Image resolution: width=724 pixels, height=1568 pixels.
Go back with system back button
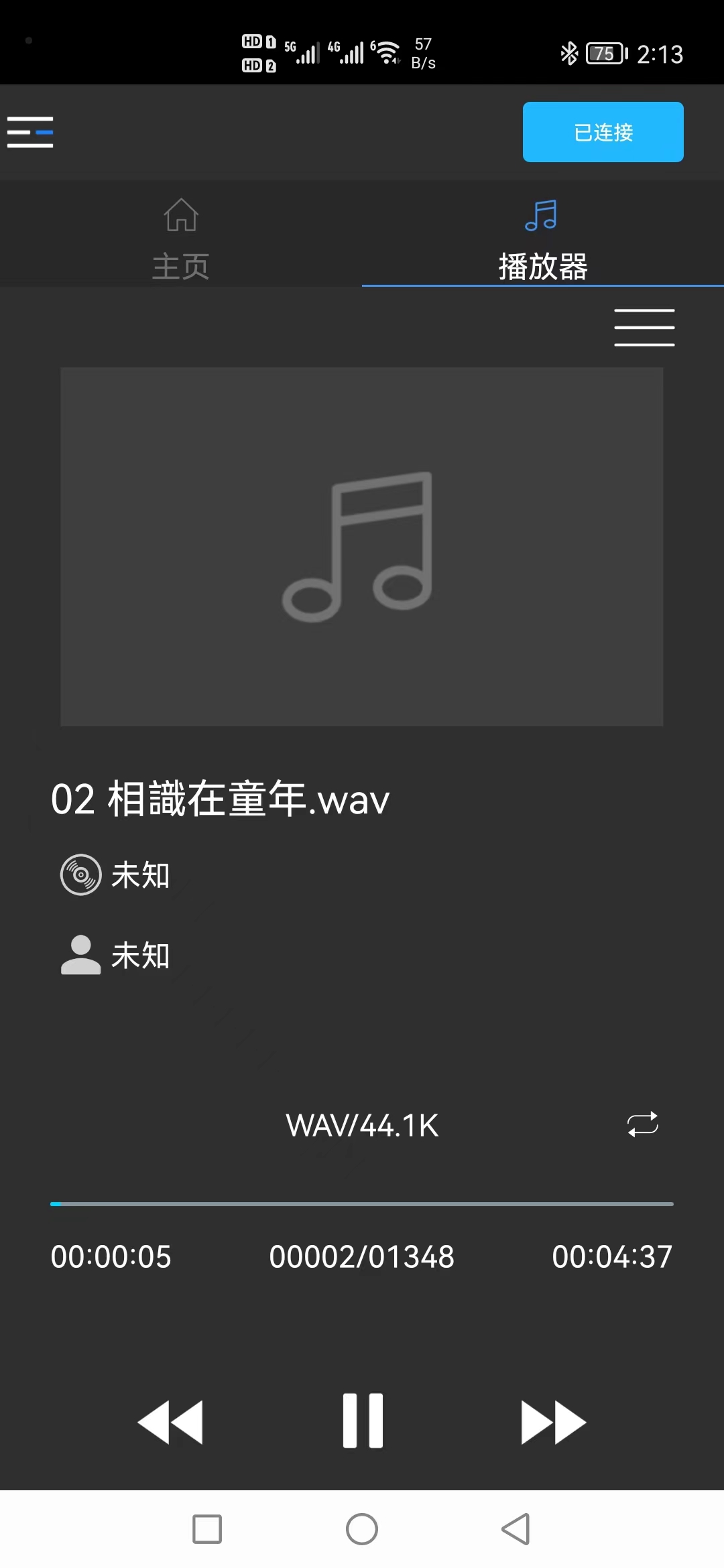[516, 1529]
